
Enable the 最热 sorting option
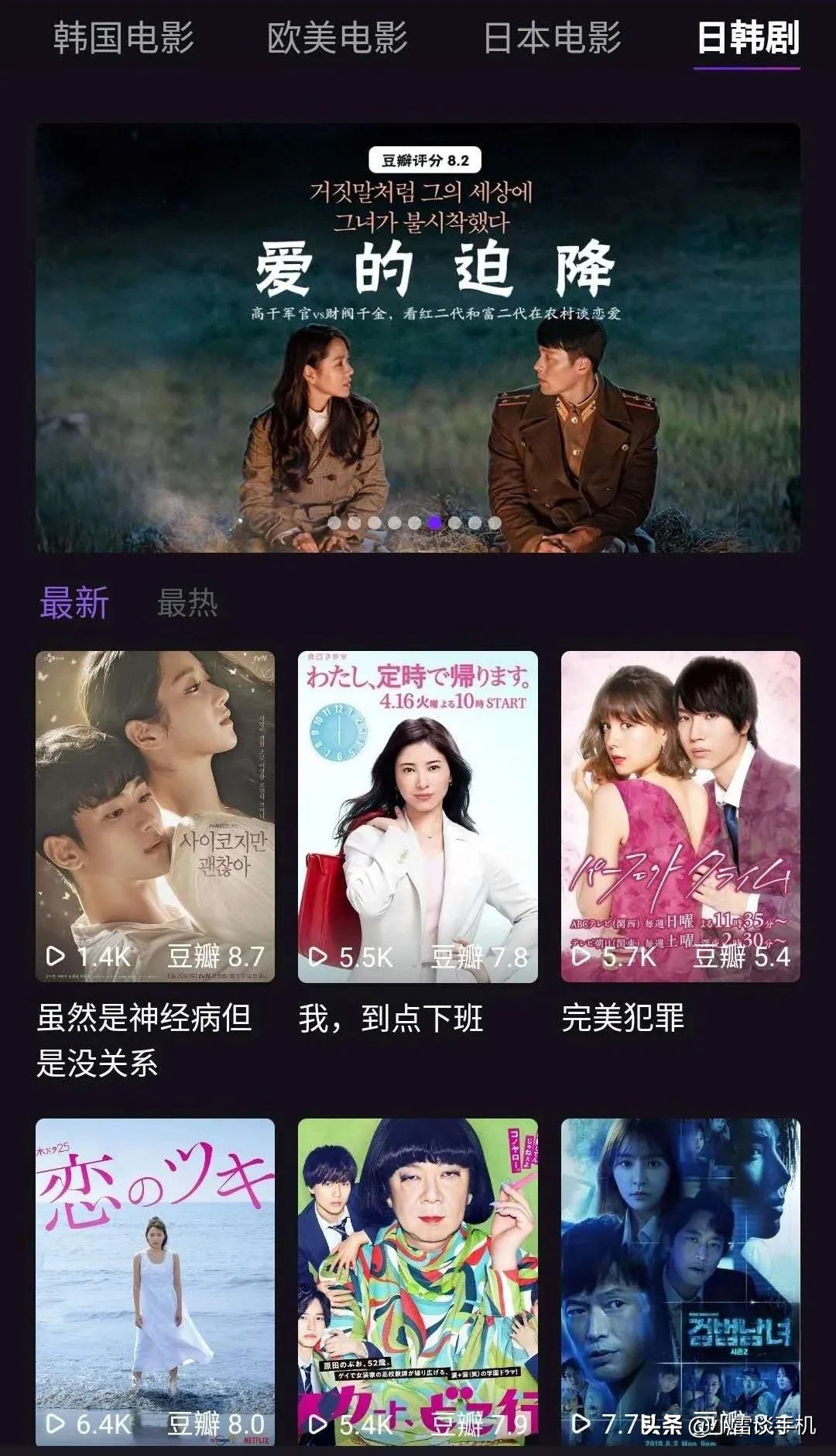tap(188, 605)
